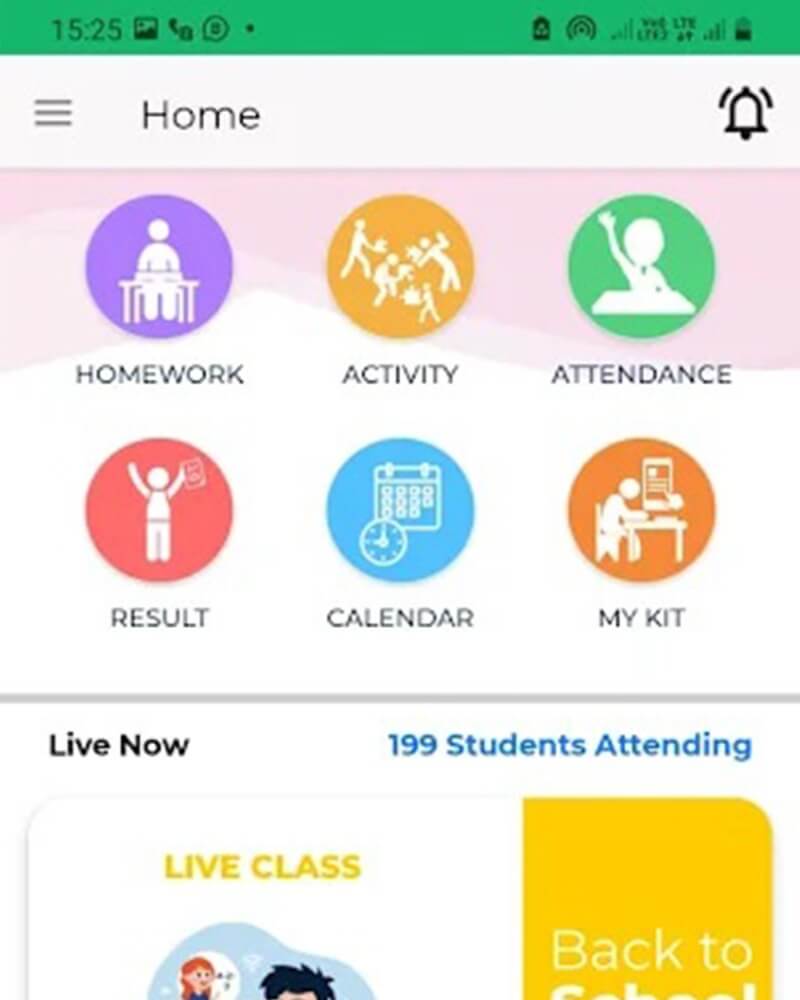Check the Result section
The width and height of the screenshot is (800, 1000).
[159, 511]
